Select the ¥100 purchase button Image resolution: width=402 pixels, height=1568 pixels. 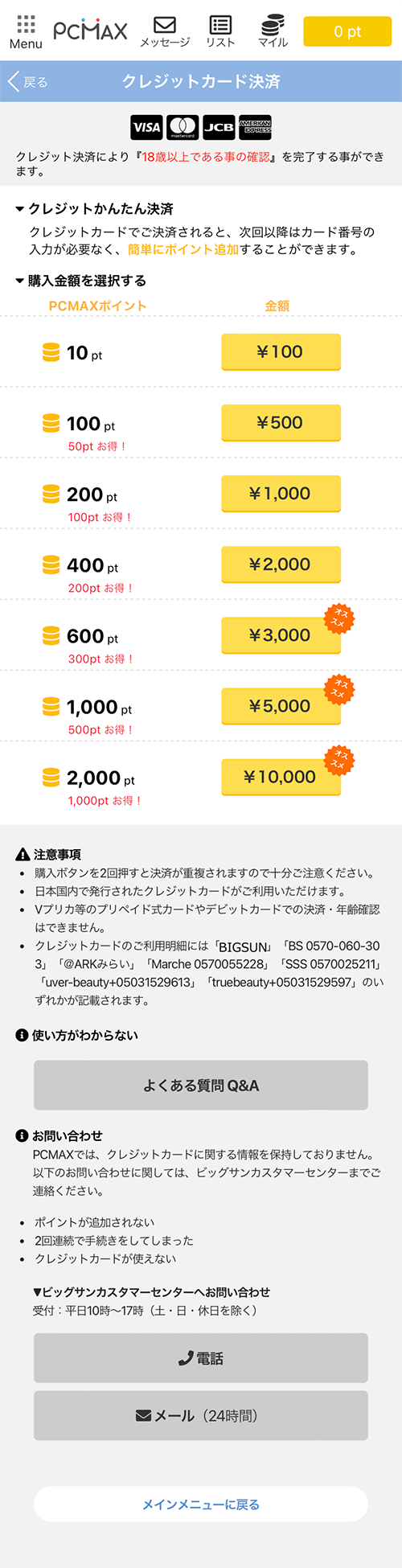coord(281,352)
